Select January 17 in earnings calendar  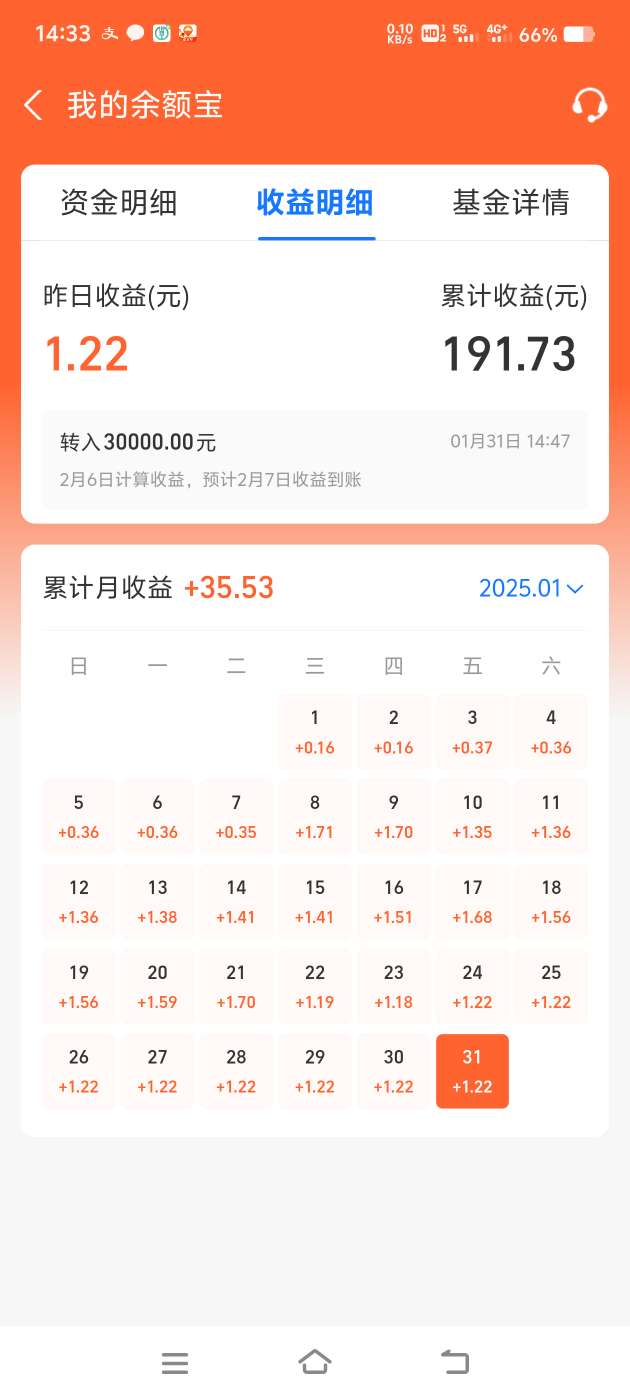point(472,900)
